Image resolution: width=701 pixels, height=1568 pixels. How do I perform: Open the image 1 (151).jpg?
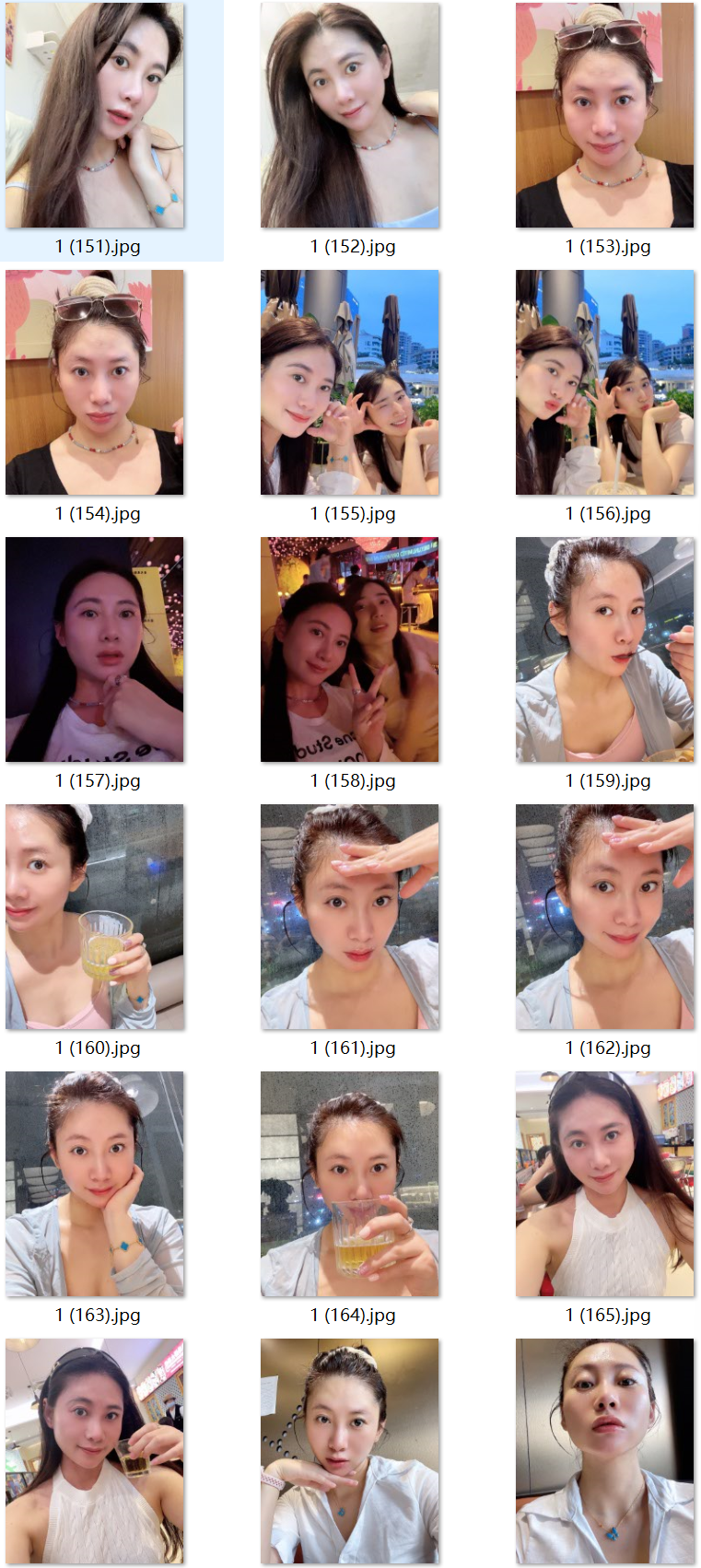point(95,115)
